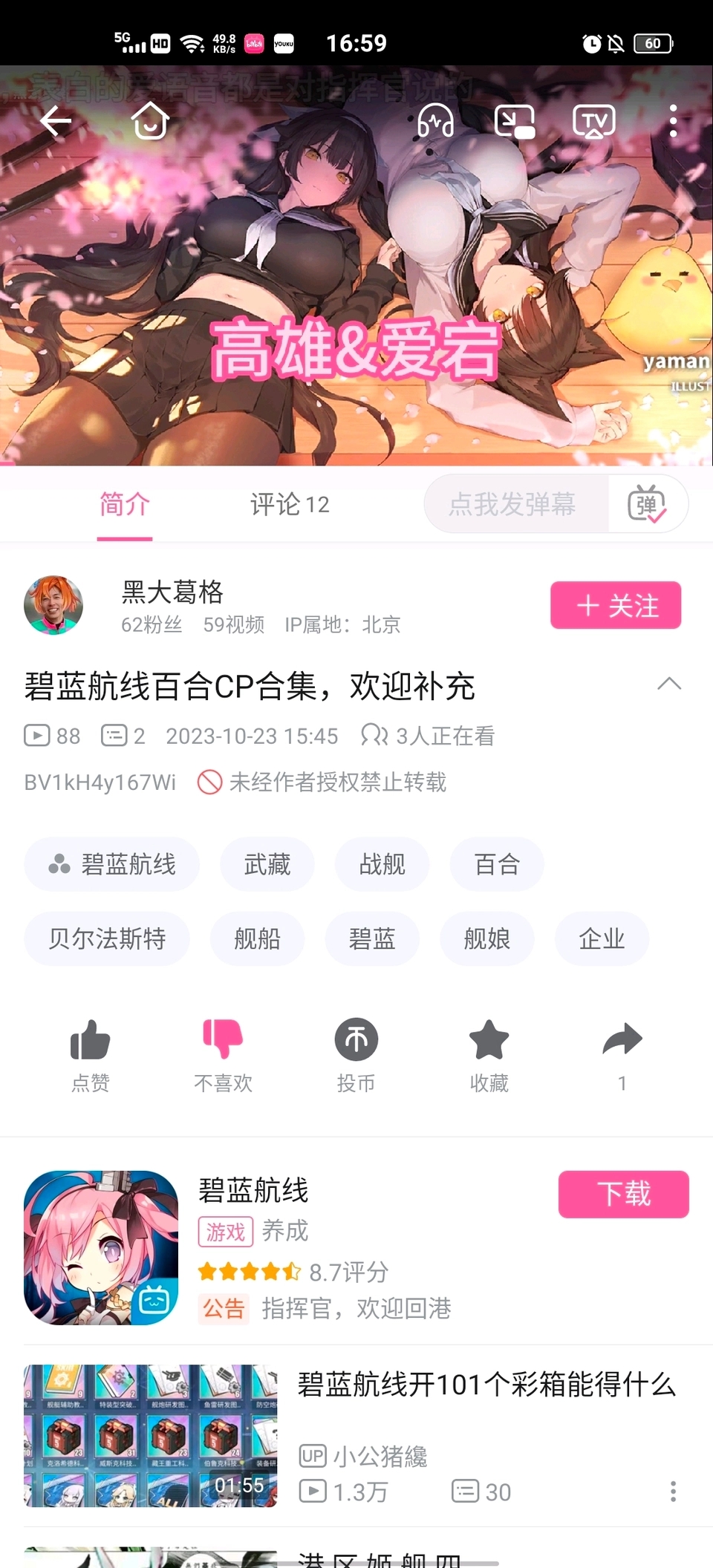Return to home via the house icon
Image resolution: width=713 pixels, height=1568 pixels.
[x=151, y=121]
